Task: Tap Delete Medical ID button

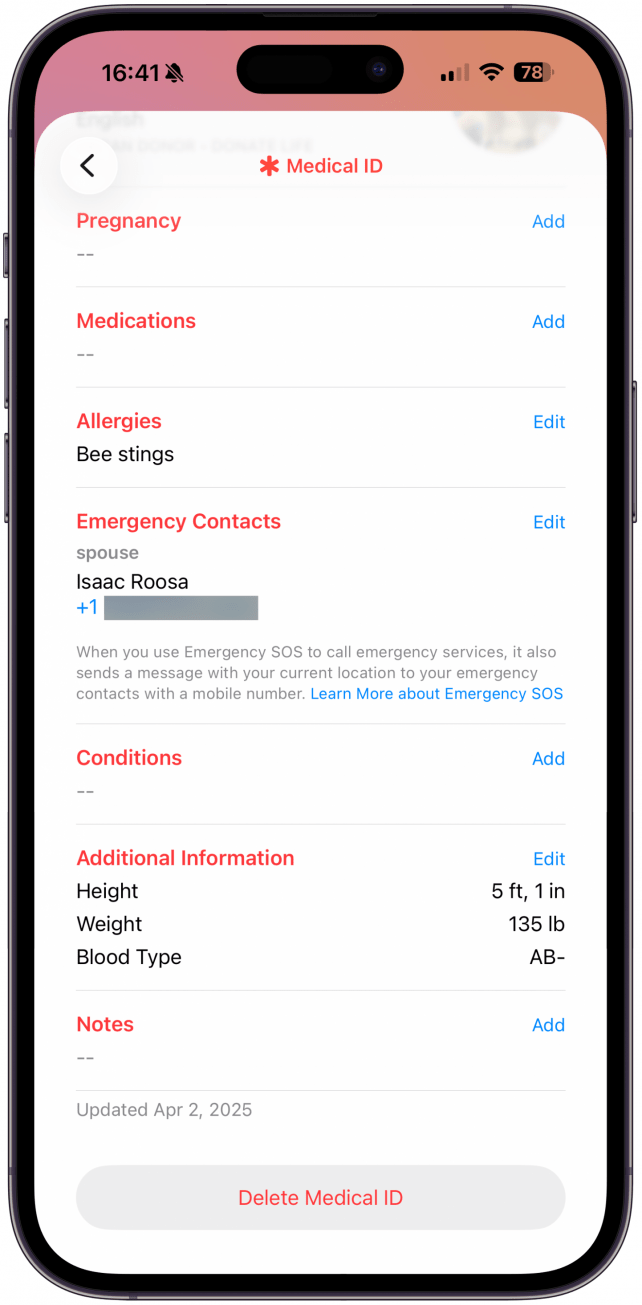Action: [x=321, y=1198]
